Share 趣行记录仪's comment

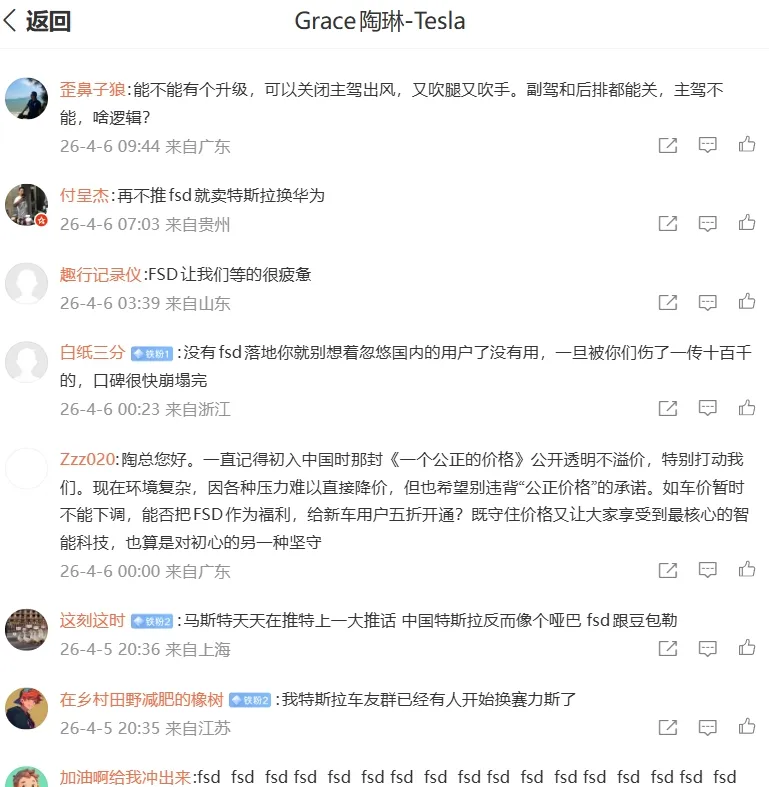click(x=668, y=302)
